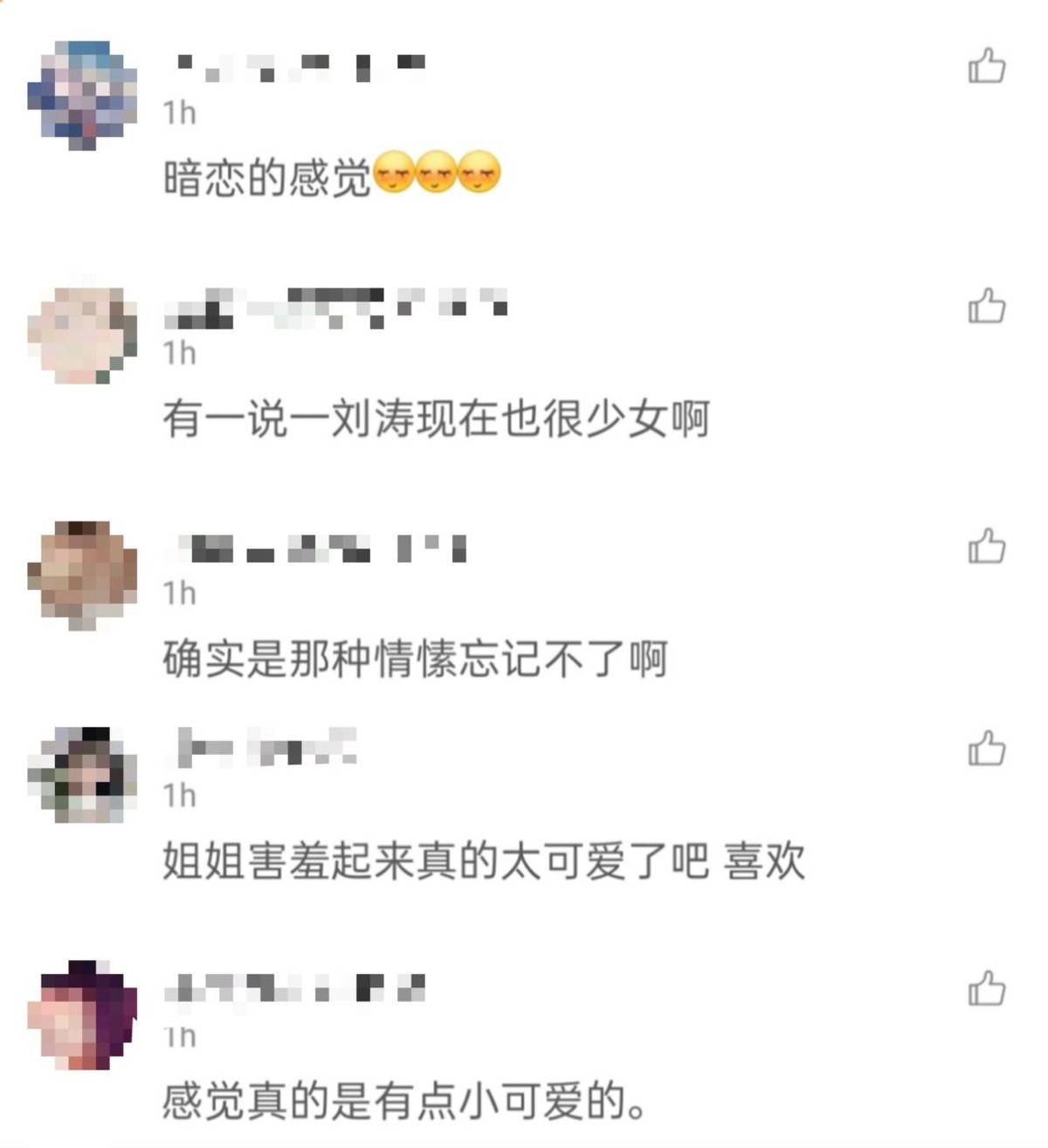Like the comment 姐姐害羞起来真的太可爱了吧 喜欢

(x=987, y=749)
